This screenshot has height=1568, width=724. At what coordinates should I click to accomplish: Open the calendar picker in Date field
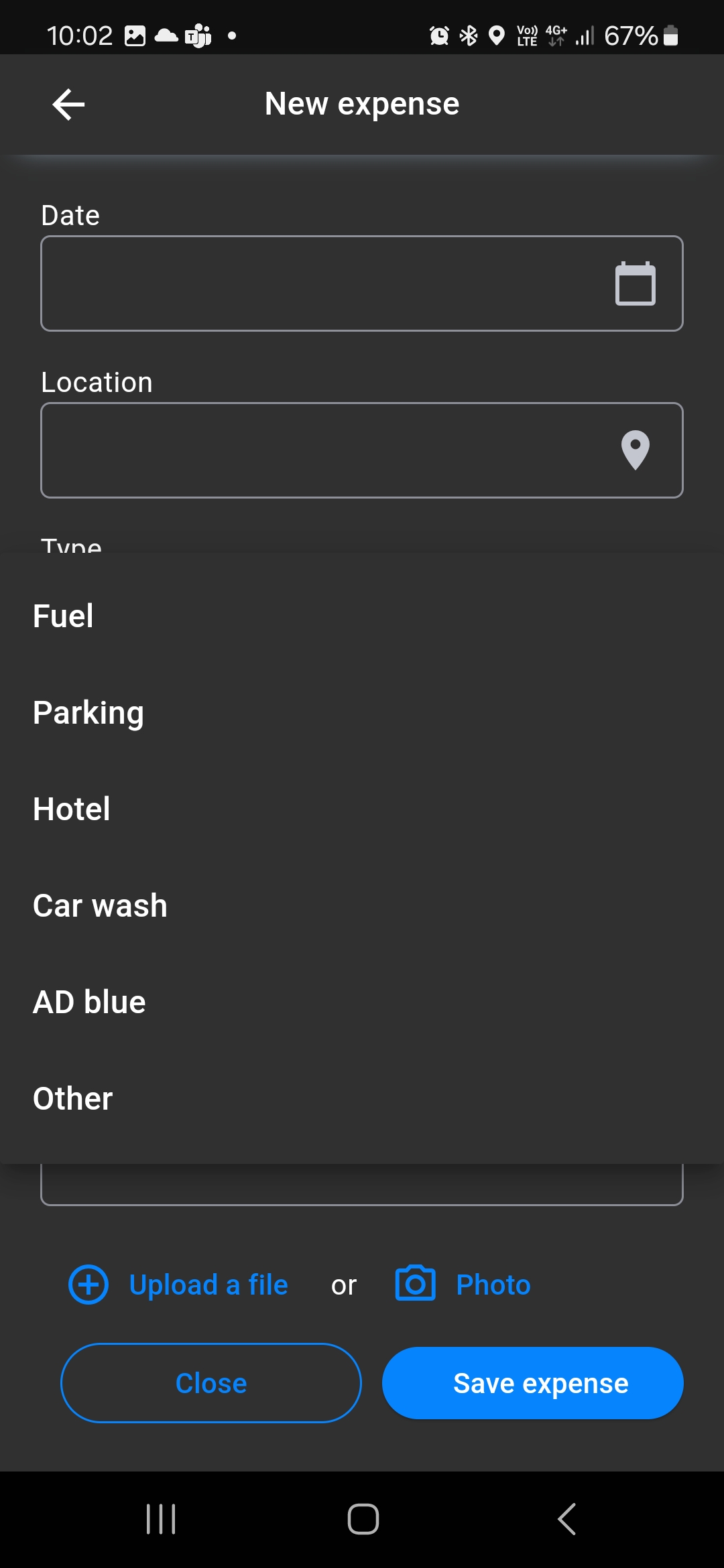635,283
